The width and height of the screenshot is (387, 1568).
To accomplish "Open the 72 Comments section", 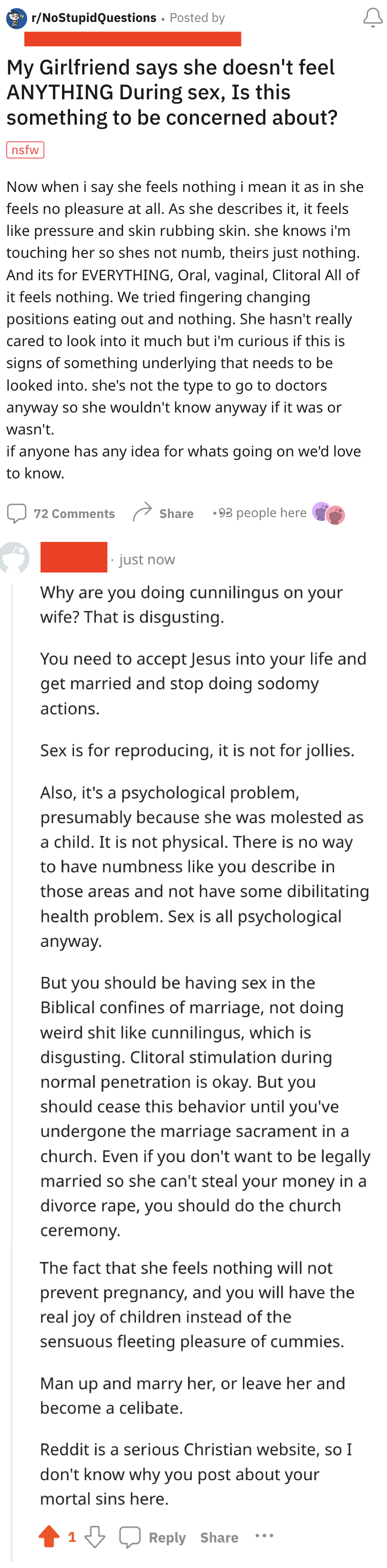I will point(61,513).
